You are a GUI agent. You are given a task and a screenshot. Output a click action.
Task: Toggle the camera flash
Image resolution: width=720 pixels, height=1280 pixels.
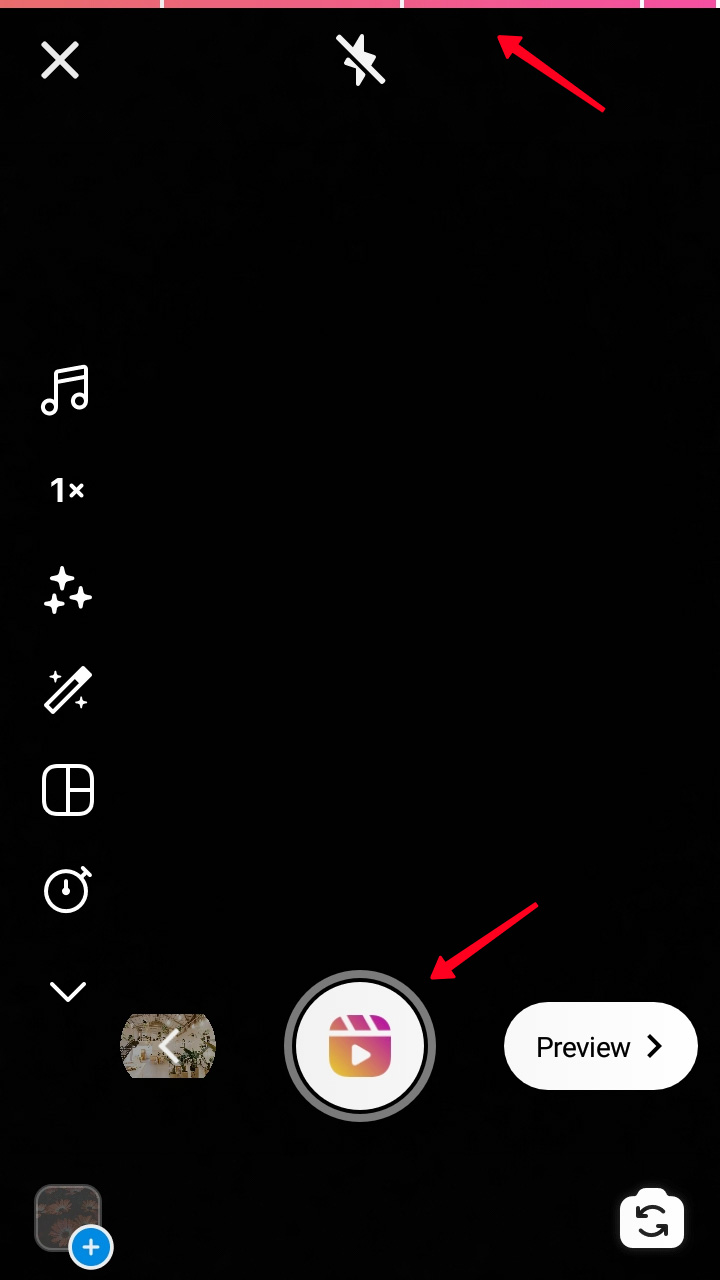coord(360,60)
